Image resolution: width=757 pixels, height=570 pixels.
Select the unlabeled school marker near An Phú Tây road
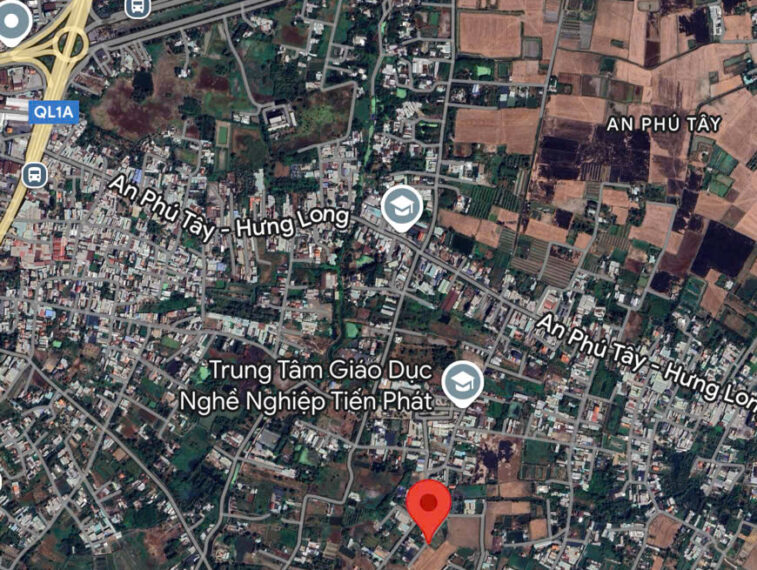[x=402, y=208]
